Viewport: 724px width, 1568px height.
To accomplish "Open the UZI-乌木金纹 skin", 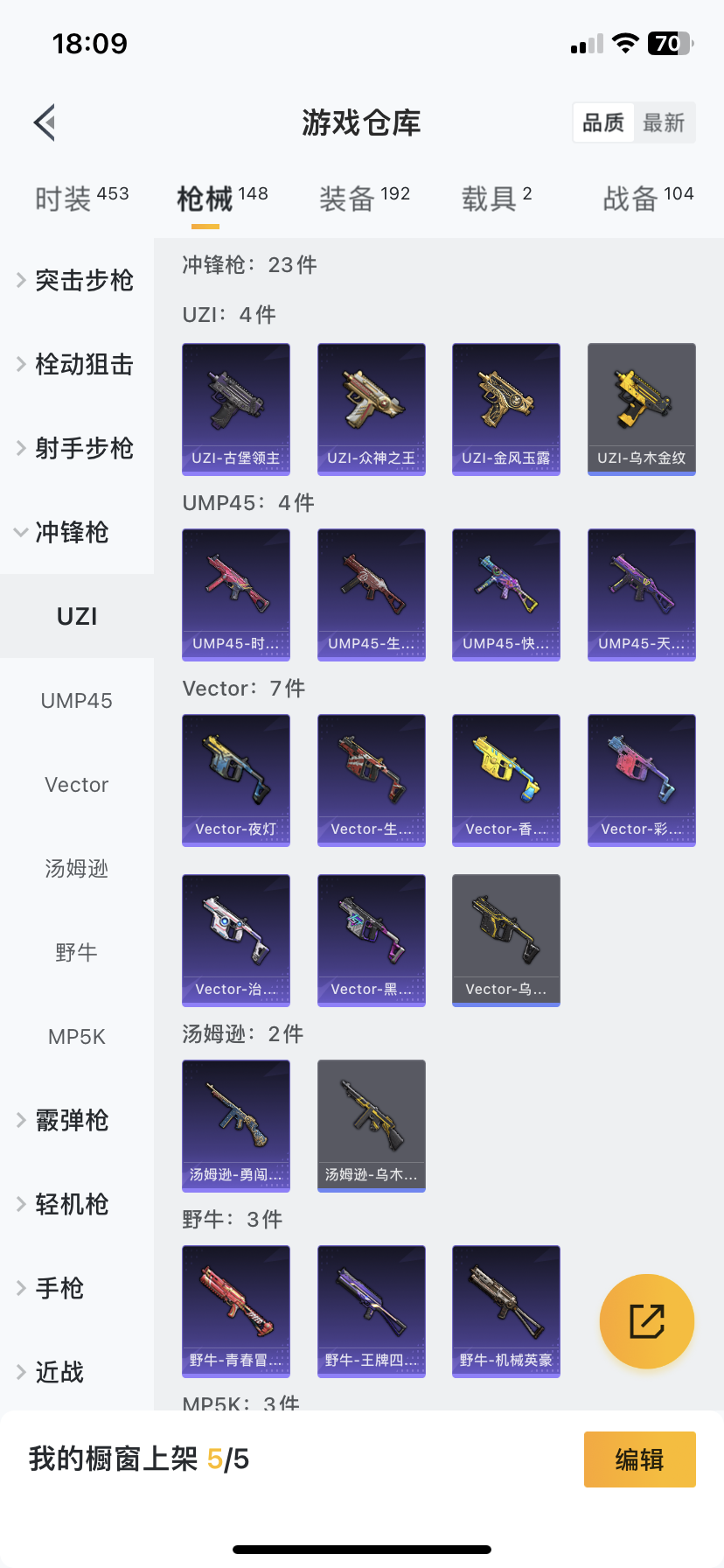I will pos(642,409).
